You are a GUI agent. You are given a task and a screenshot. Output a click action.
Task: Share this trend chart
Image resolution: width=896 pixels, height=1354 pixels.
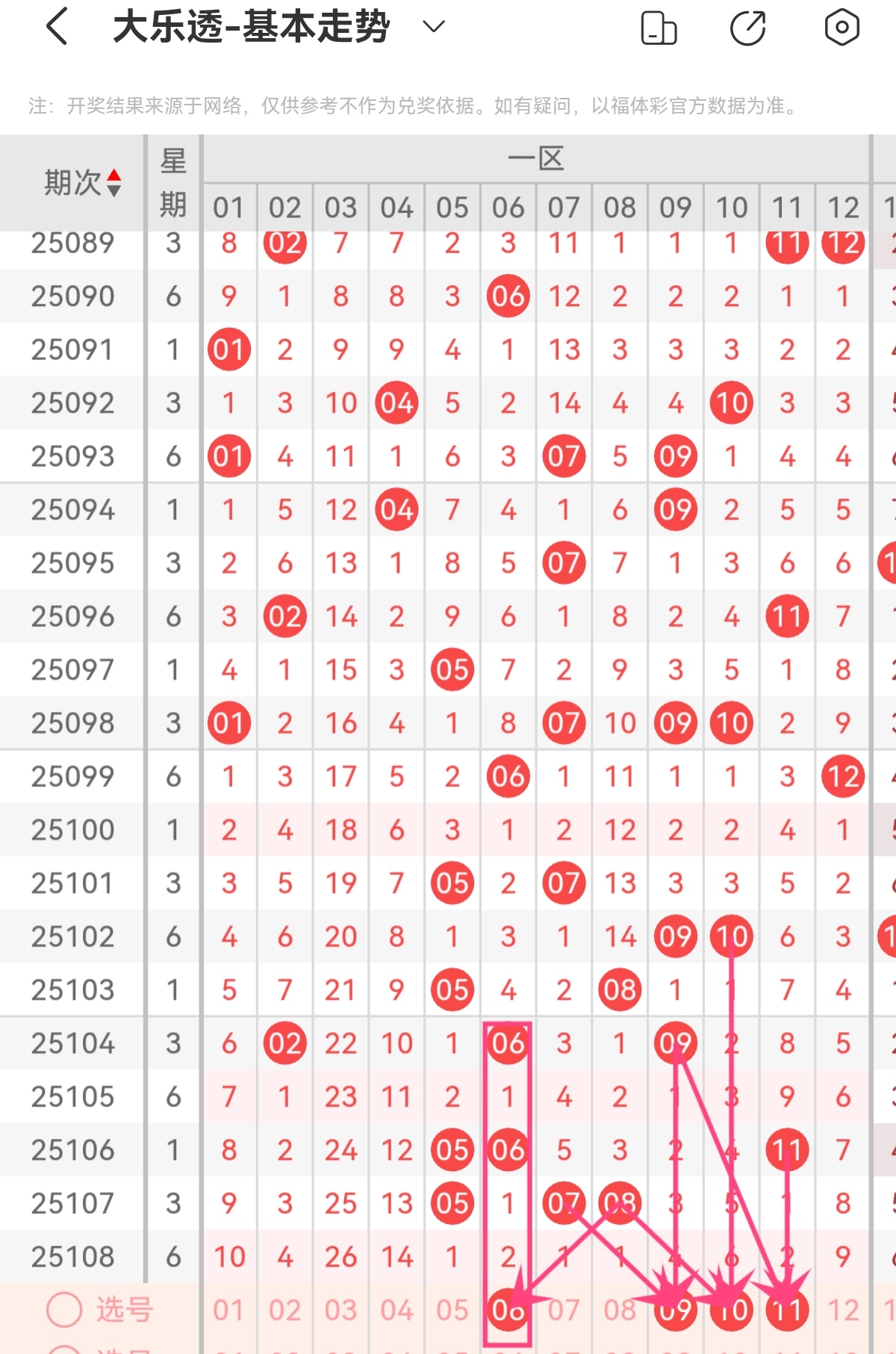click(x=748, y=28)
